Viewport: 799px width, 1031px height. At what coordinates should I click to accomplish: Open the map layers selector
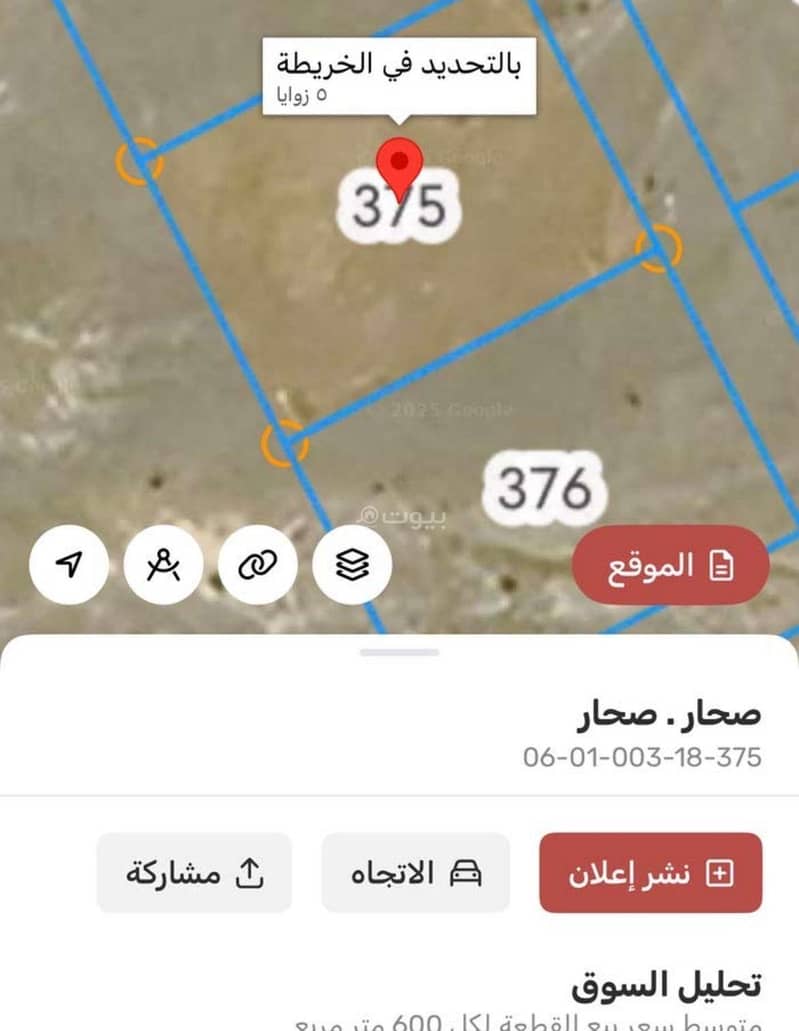click(x=352, y=565)
